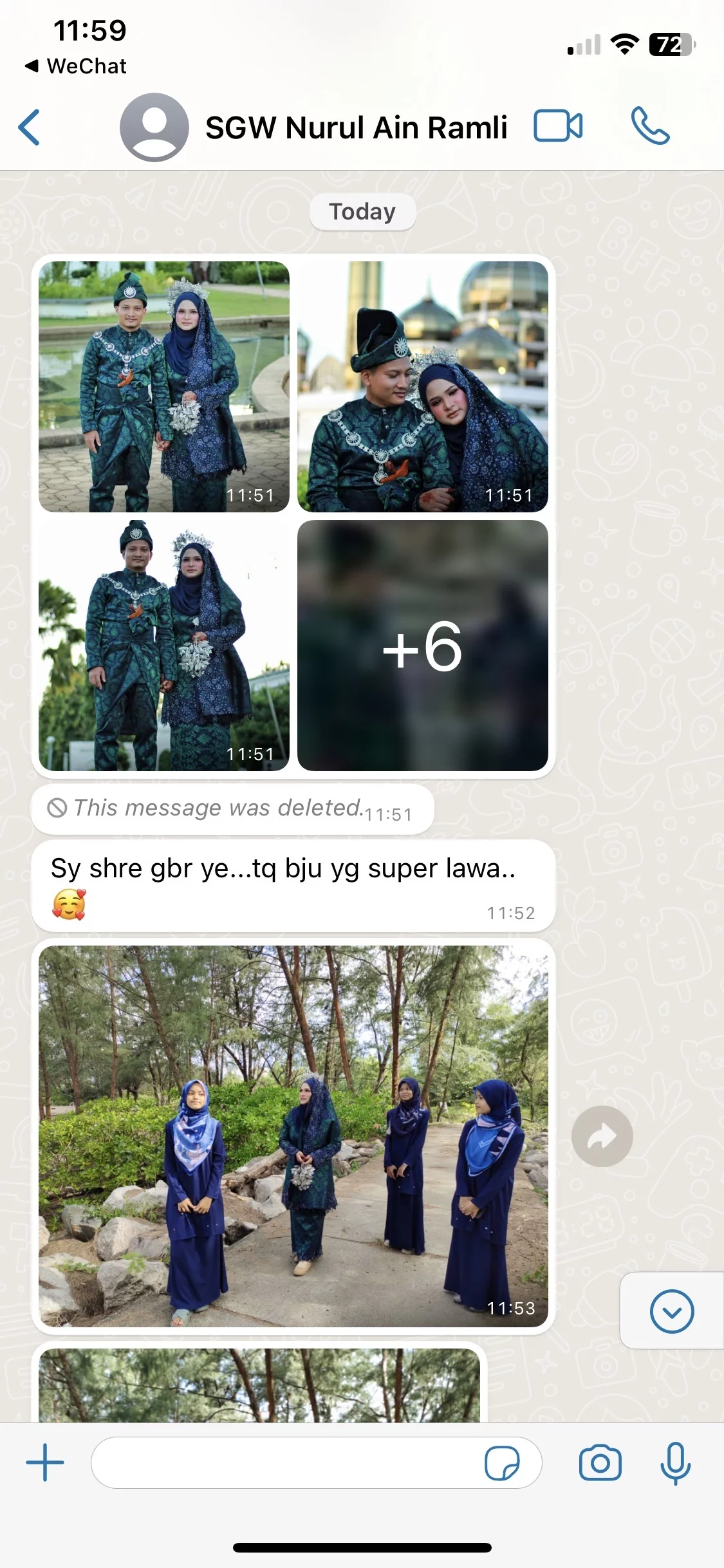The width and height of the screenshot is (724, 1568).
Task: Jump to the latest messages
Action: click(671, 1311)
